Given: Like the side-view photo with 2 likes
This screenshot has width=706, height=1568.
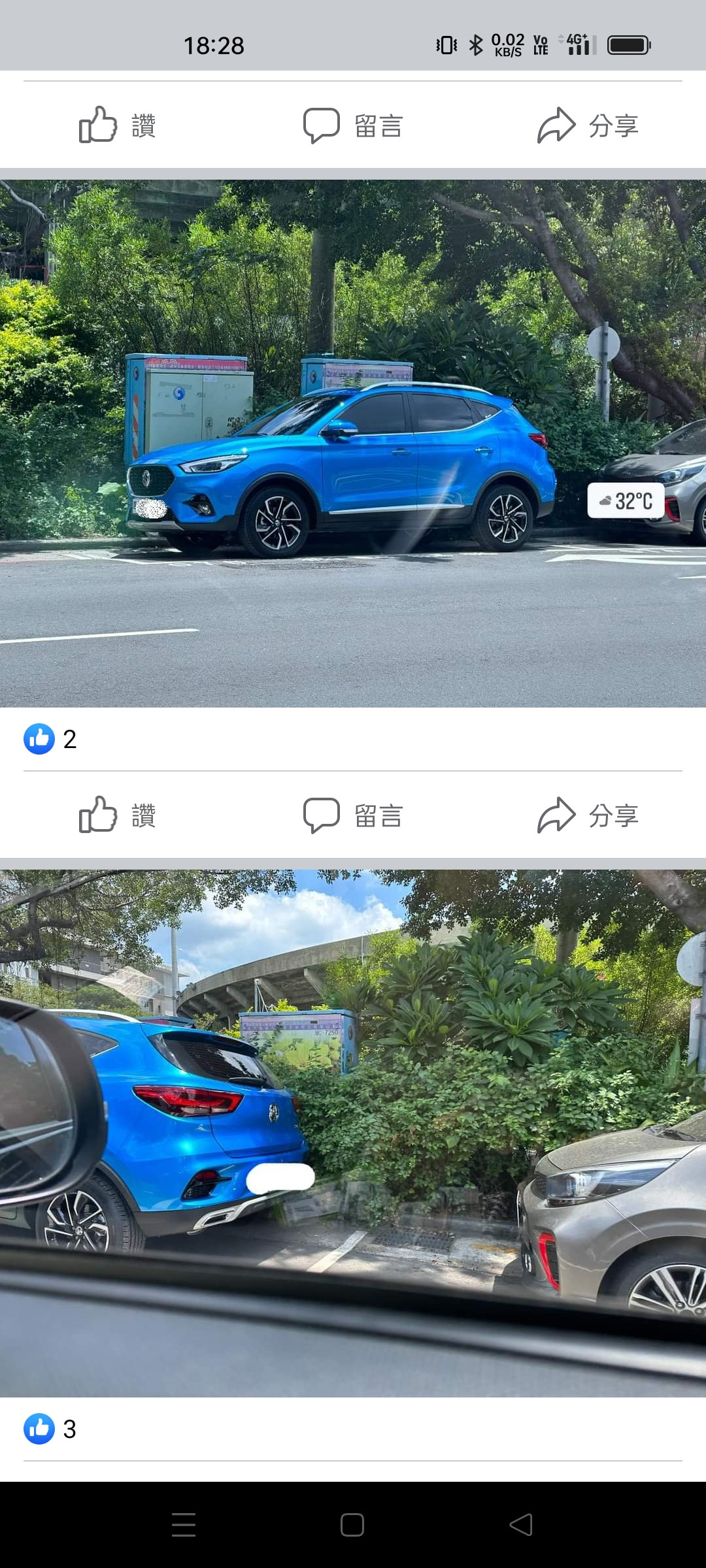Looking at the screenshot, I should pyautogui.click(x=118, y=815).
